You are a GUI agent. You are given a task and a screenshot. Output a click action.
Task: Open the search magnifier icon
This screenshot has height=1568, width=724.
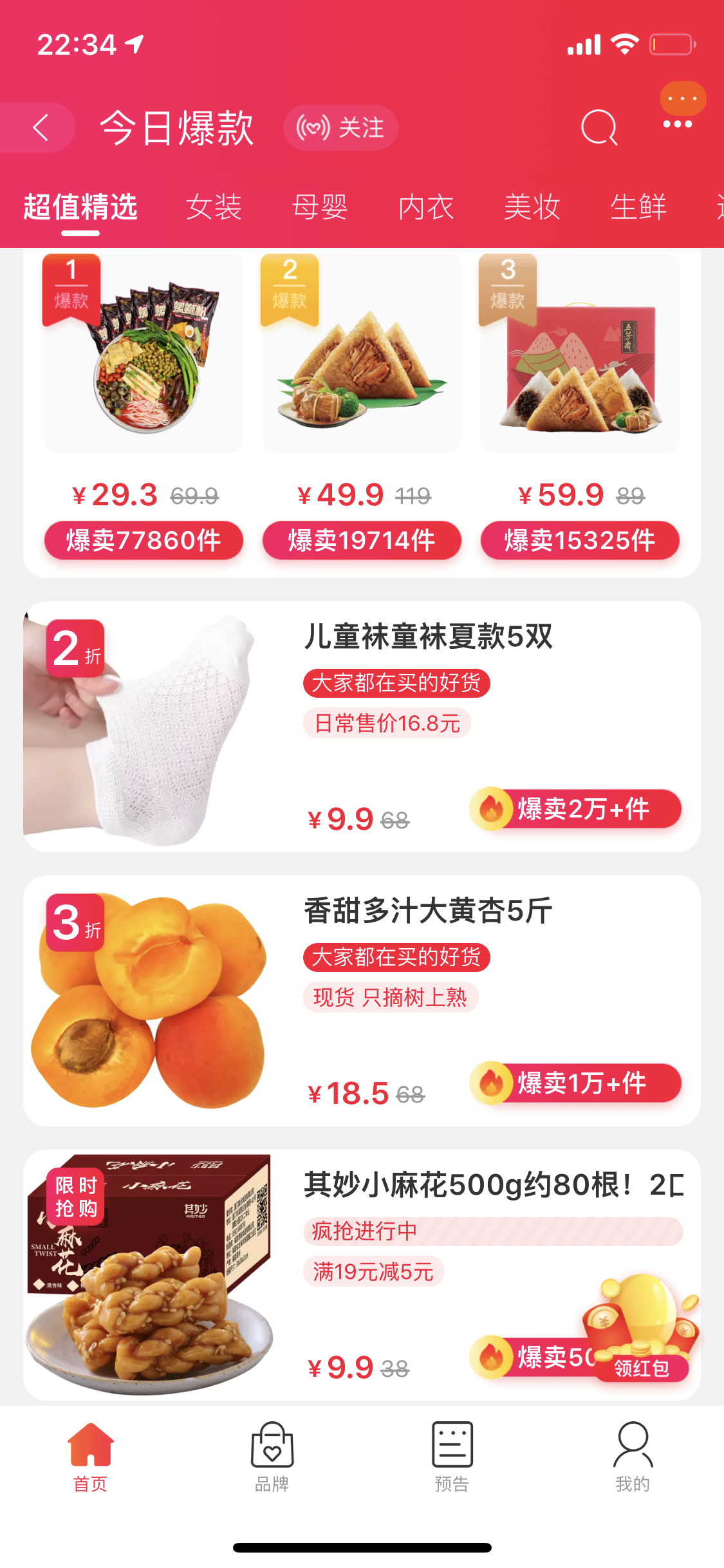(599, 127)
